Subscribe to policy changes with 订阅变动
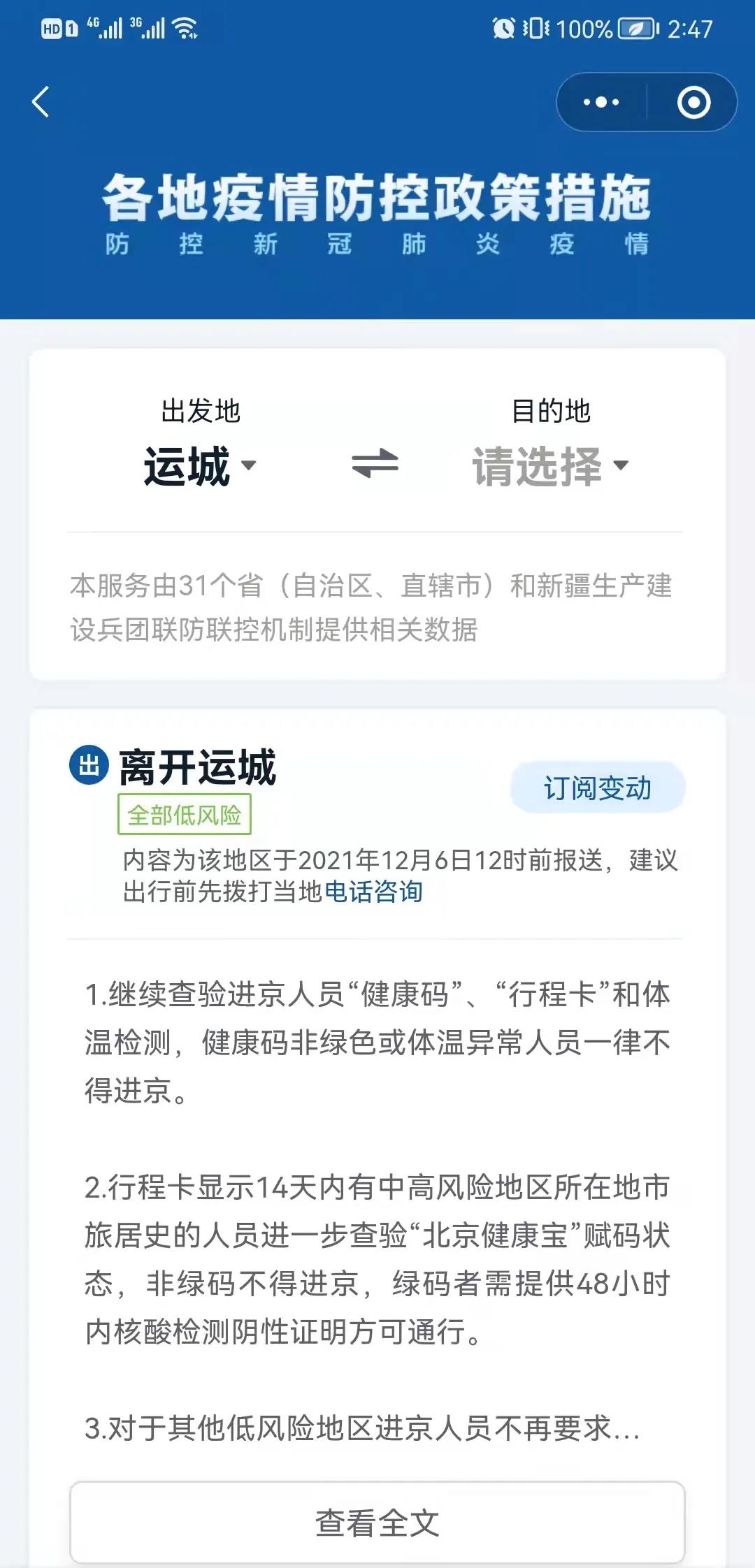755x1568 pixels. coord(598,787)
